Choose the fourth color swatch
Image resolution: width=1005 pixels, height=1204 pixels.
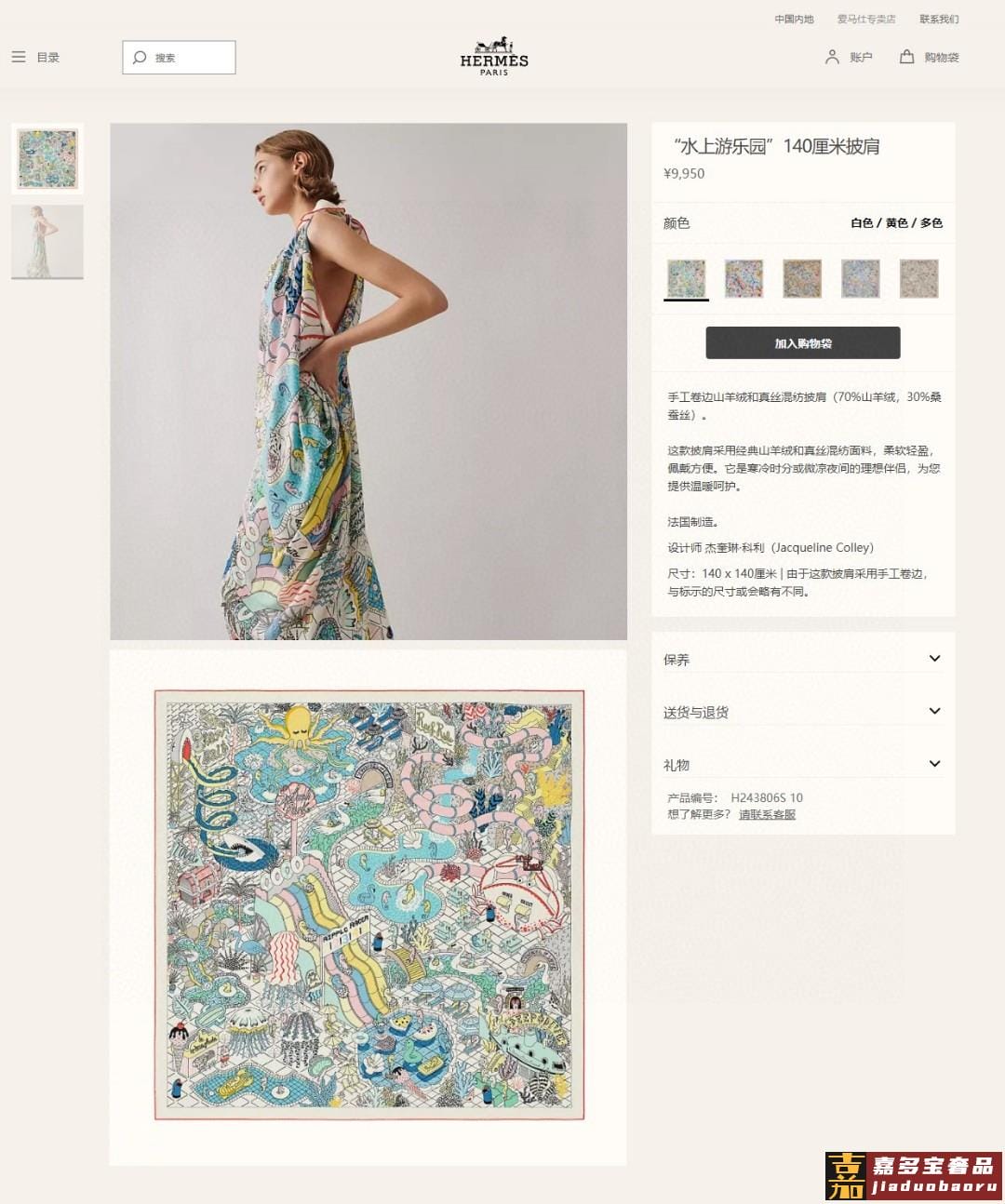coord(860,278)
